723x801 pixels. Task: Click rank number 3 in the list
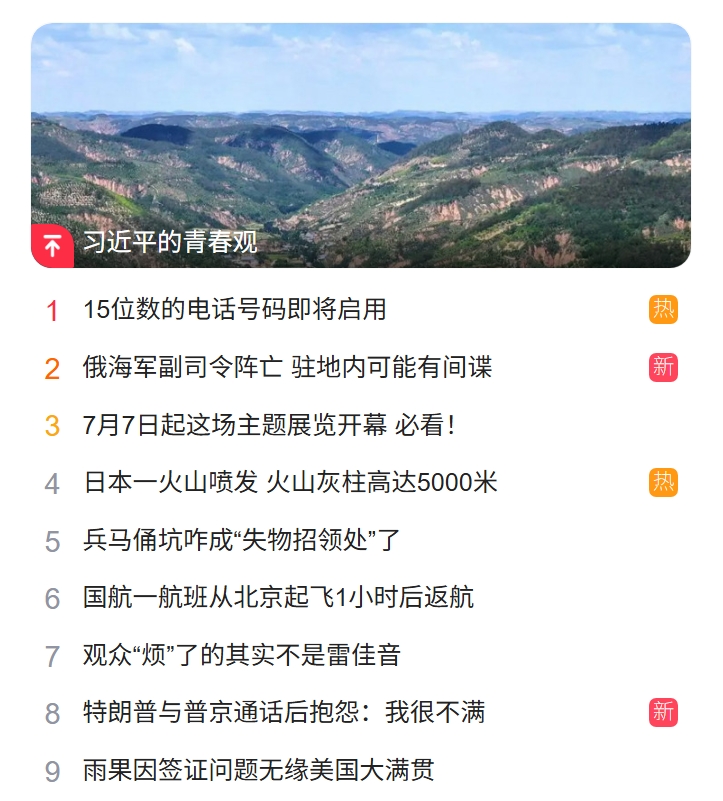click(53, 422)
